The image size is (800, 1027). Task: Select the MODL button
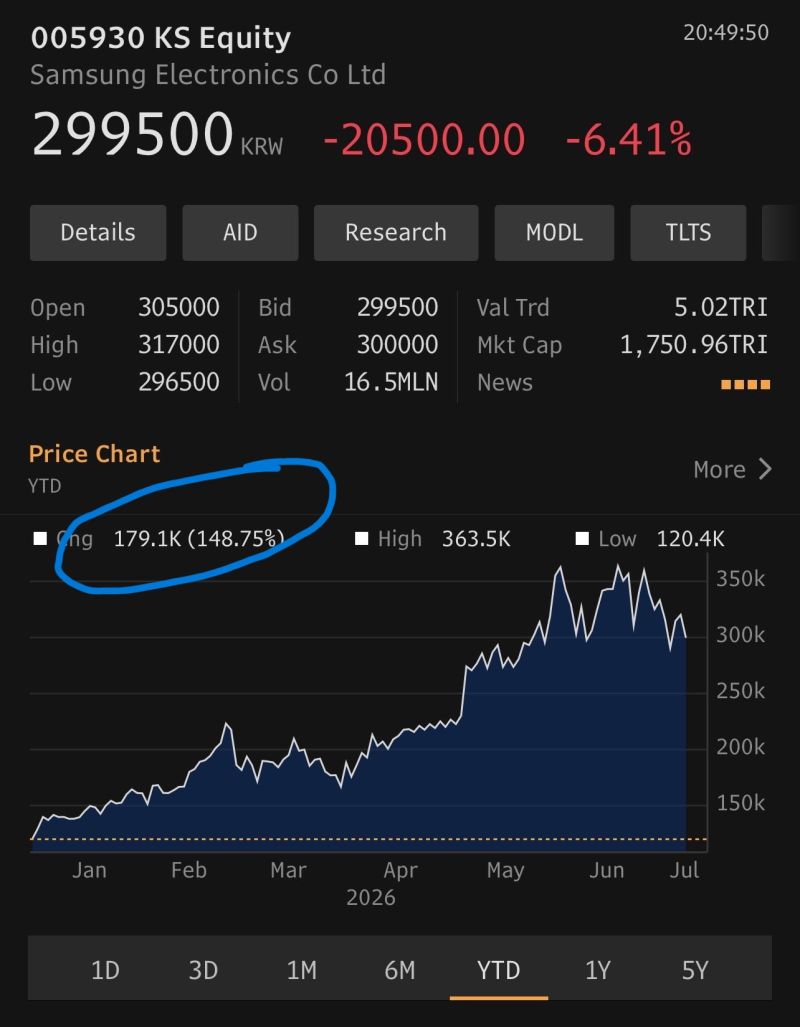[x=554, y=233]
